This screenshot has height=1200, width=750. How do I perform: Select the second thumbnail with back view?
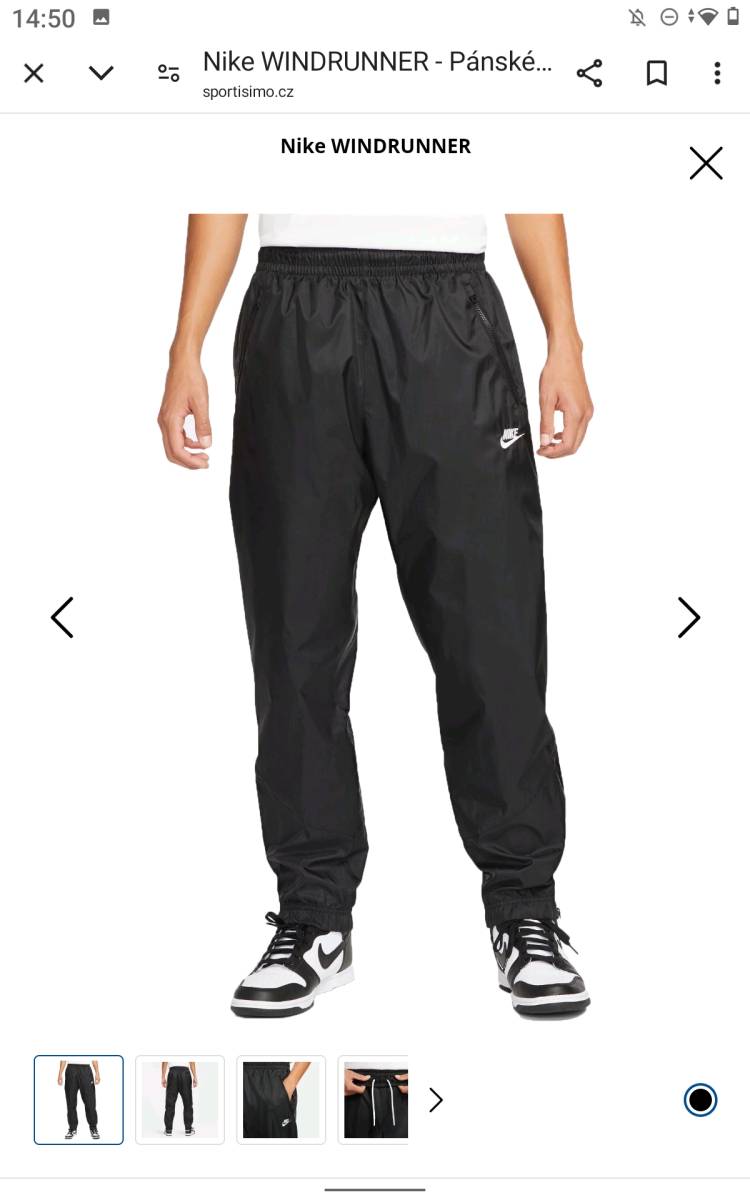pyautogui.click(x=180, y=1100)
